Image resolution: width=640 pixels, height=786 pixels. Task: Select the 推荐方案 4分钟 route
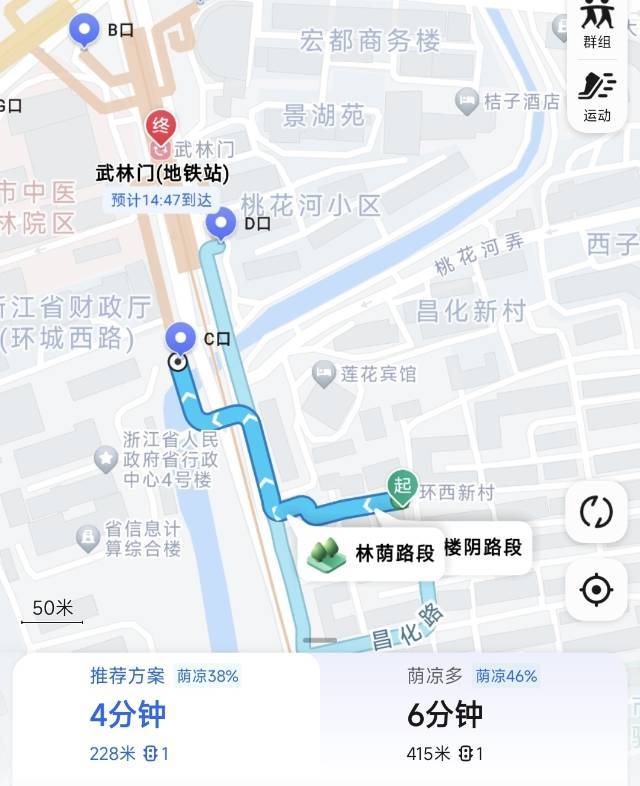[166, 714]
